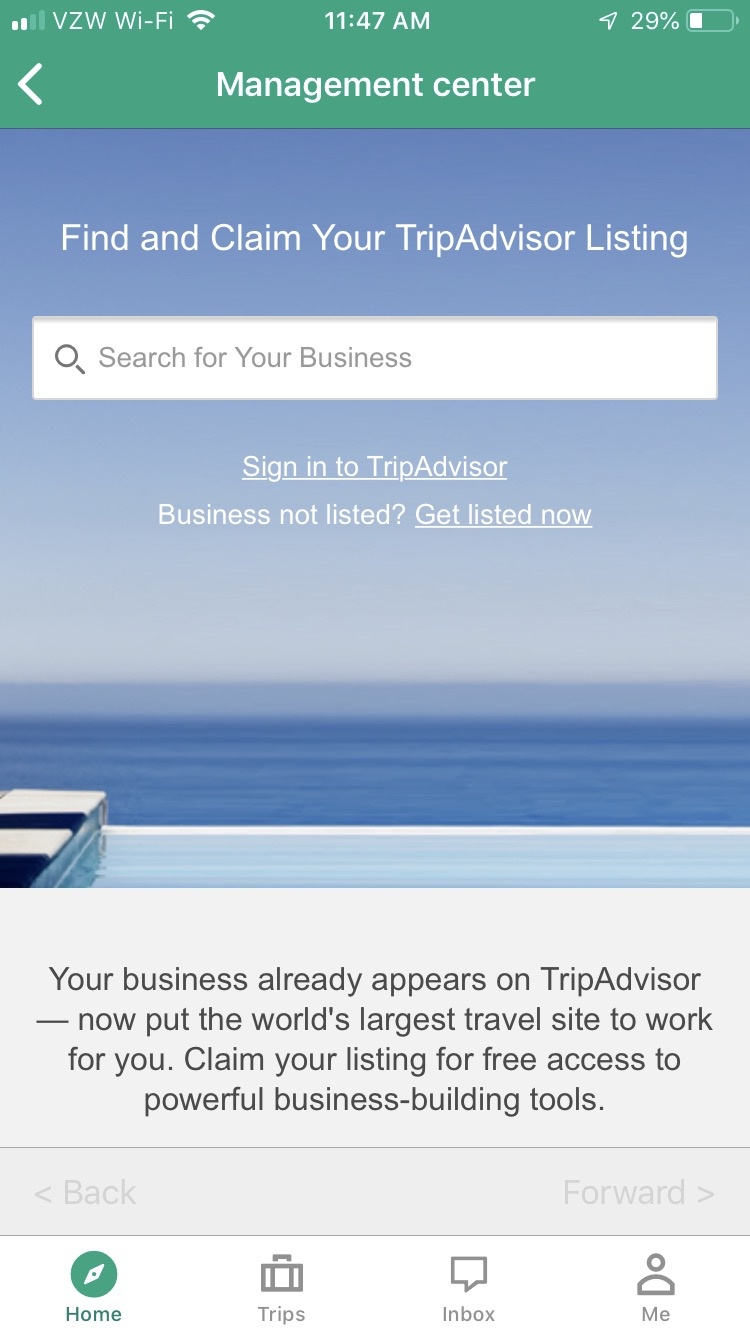Open the Trips tab
This screenshot has height=1334, width=750.
pyautogui.click(x=281, y=1288)
